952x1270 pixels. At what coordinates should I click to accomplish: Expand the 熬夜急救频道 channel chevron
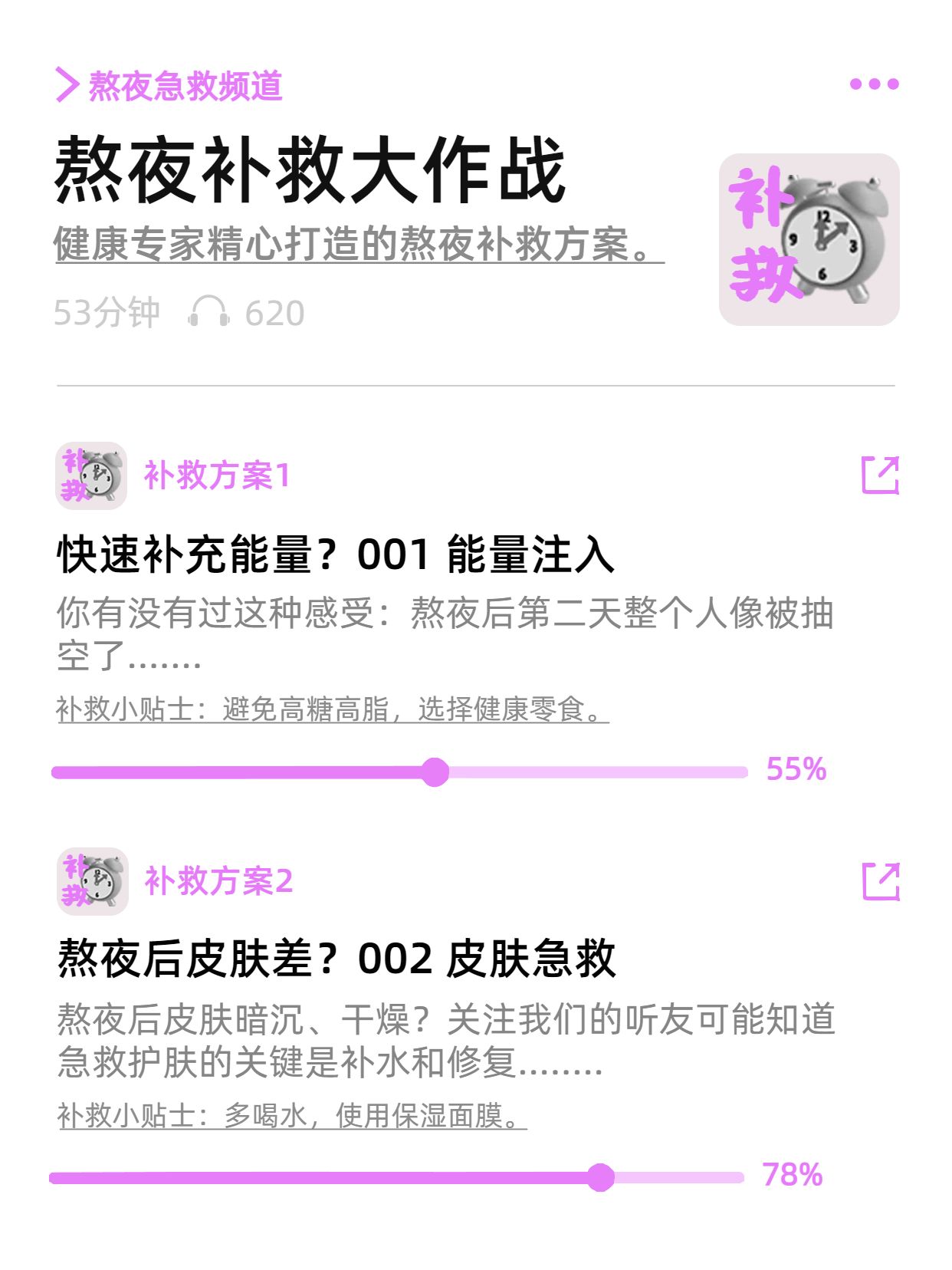[x=64, y=84]
